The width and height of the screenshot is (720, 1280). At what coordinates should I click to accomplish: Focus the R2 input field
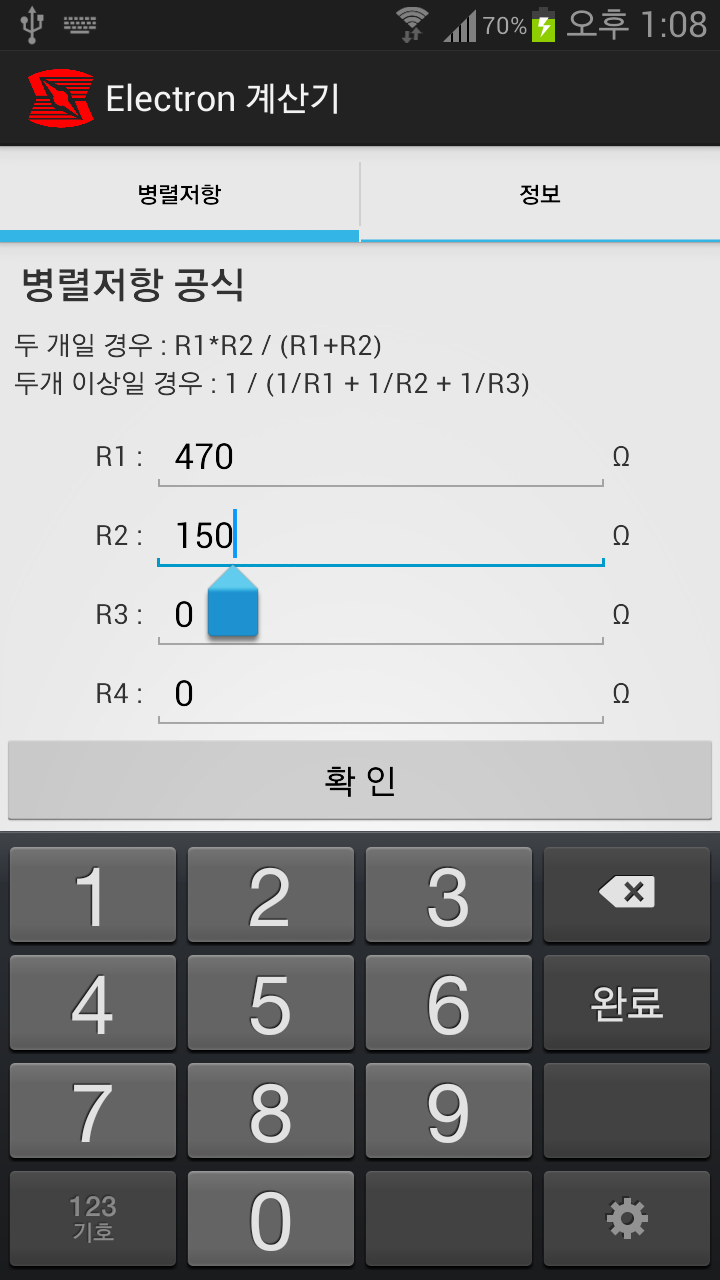[x=381, y=536]
